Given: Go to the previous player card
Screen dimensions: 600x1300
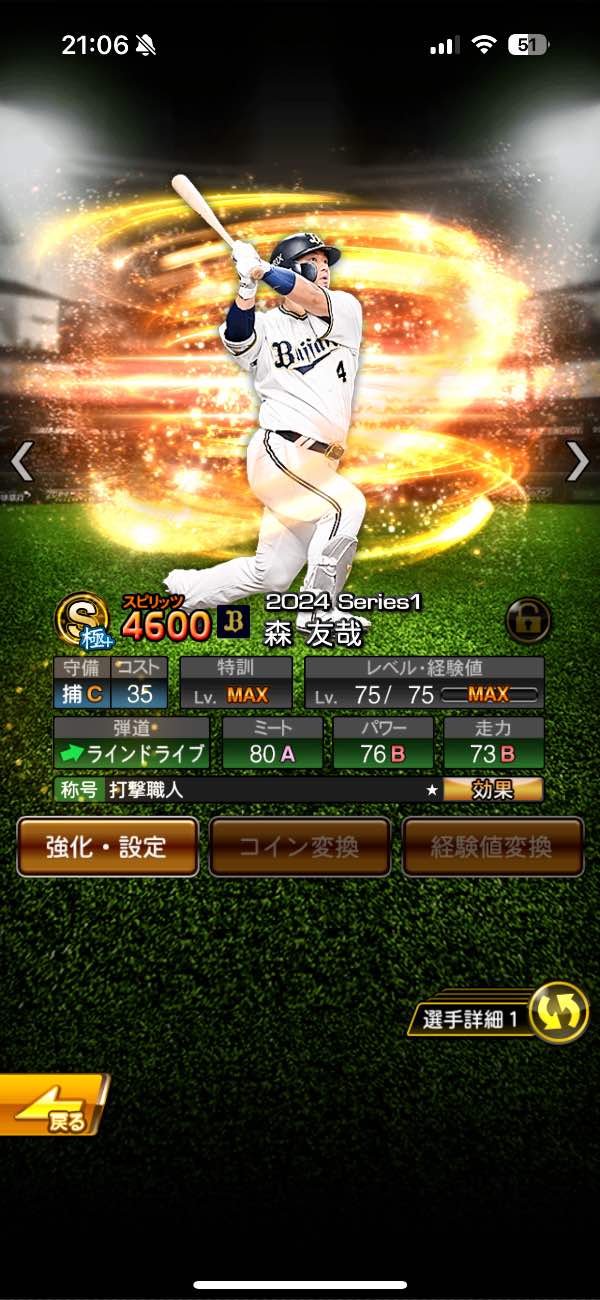Looking at the screenshot, I should pyautogui.click(x=22, y=461).
